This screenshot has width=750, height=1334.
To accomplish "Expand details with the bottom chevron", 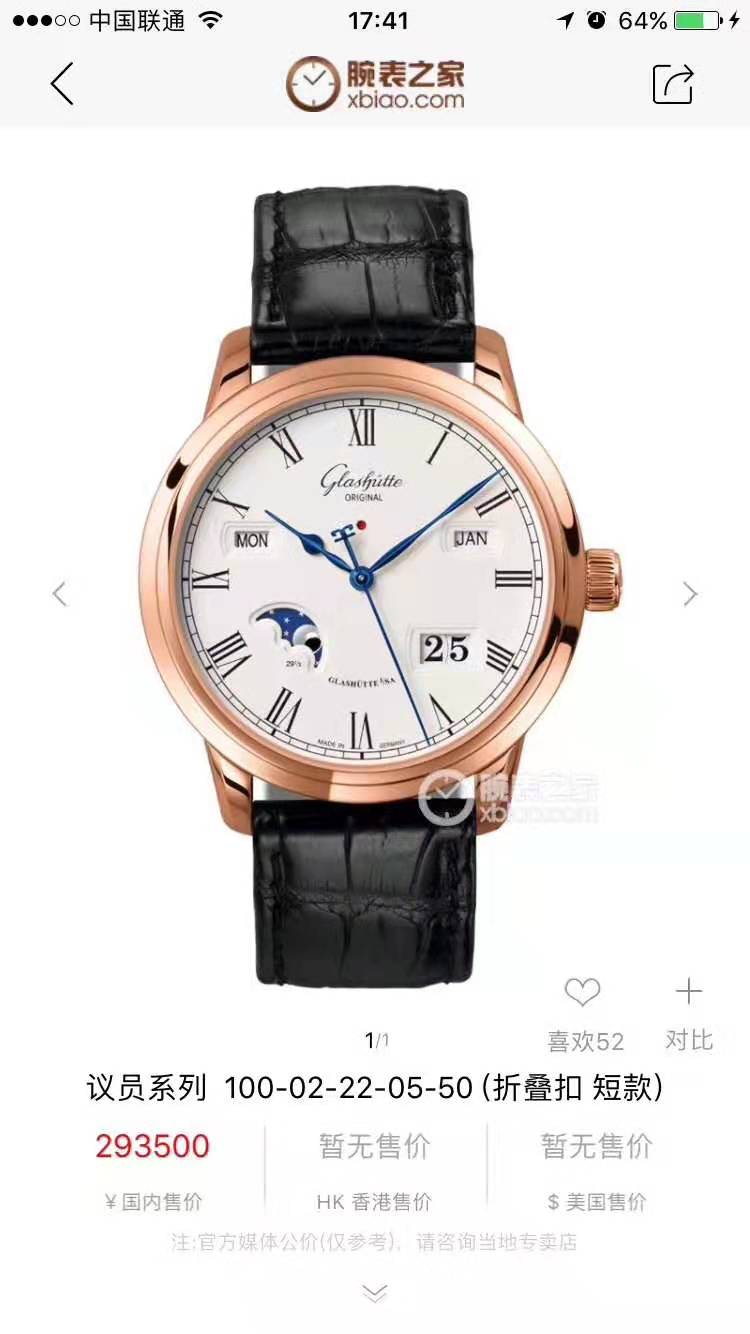I will [374, 1294].
